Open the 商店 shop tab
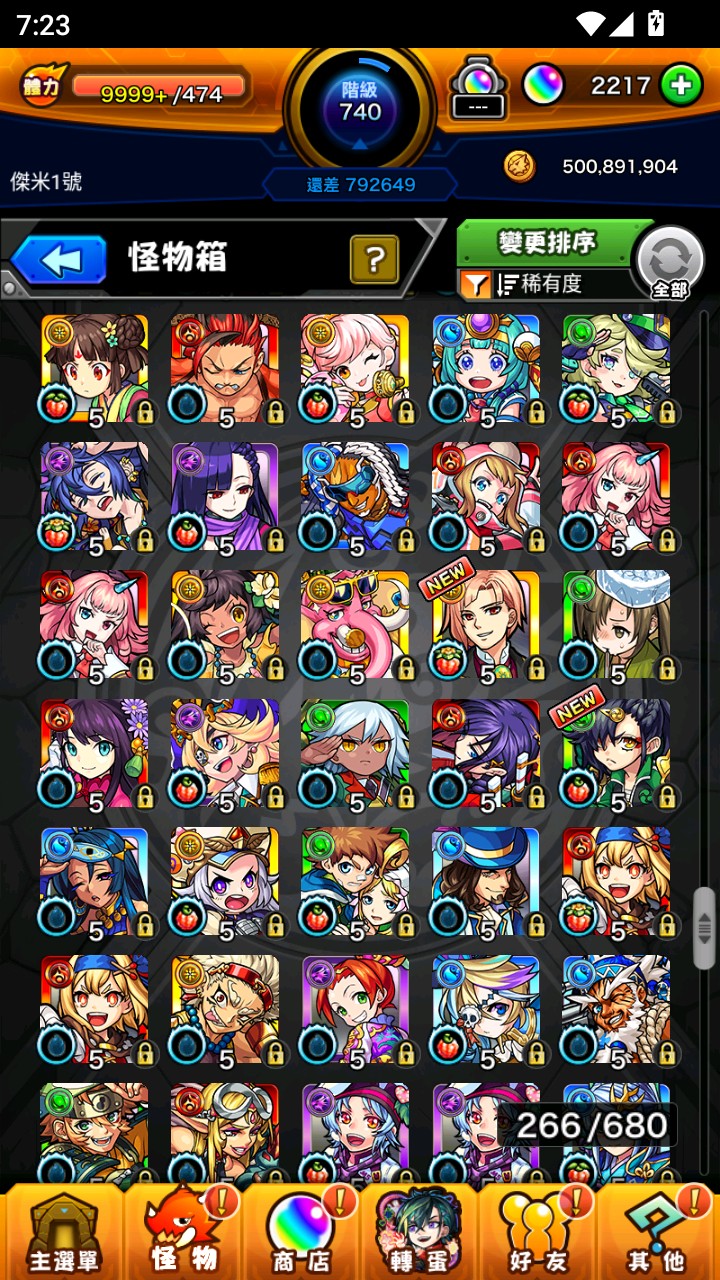 (303, 1233)
